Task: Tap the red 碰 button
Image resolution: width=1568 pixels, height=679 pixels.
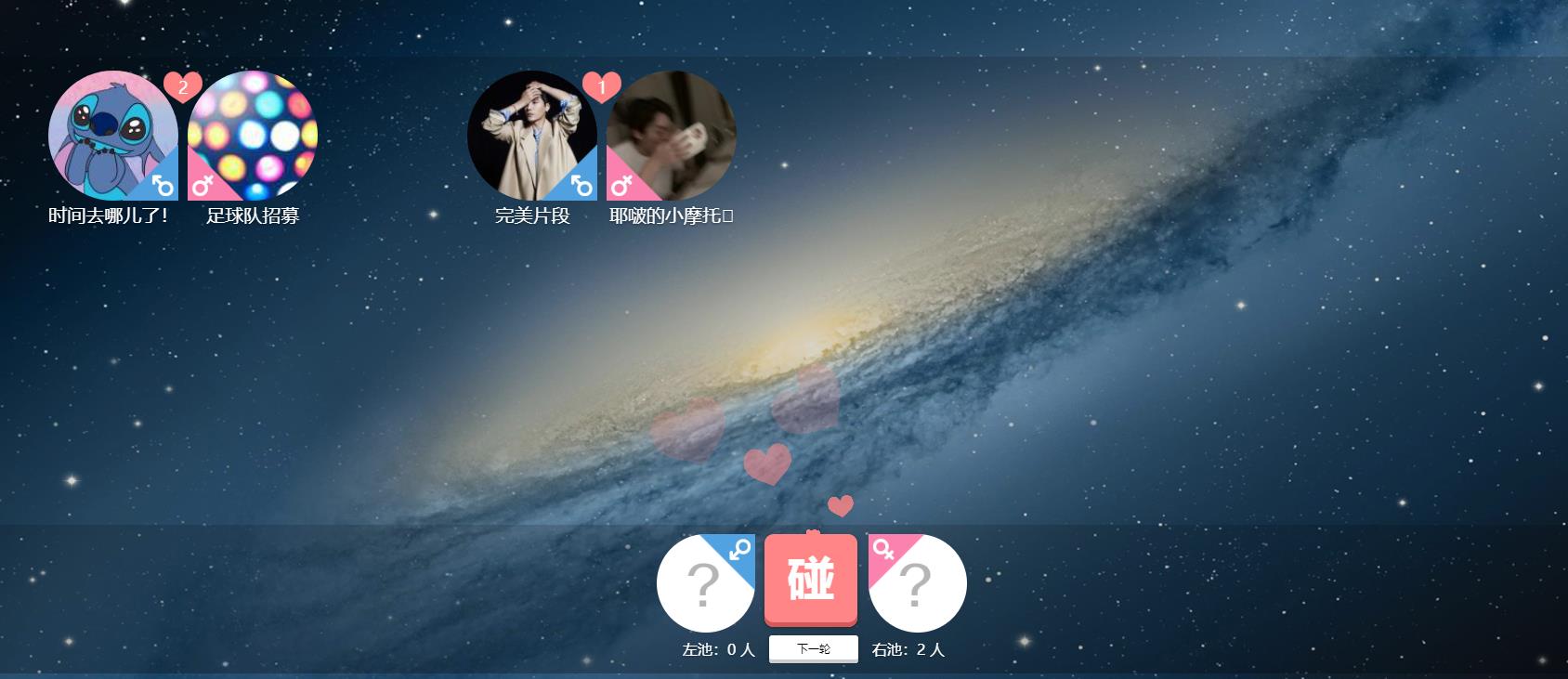Action: point(810,580)
